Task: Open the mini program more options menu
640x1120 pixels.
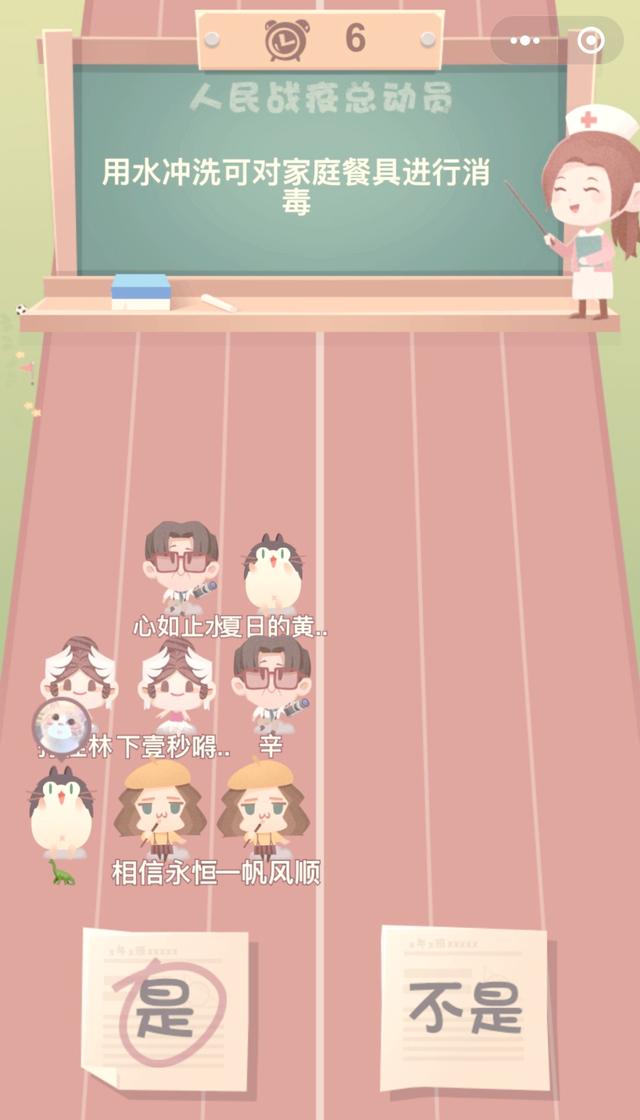Action: pyautogui.click(x=525, y=41)
